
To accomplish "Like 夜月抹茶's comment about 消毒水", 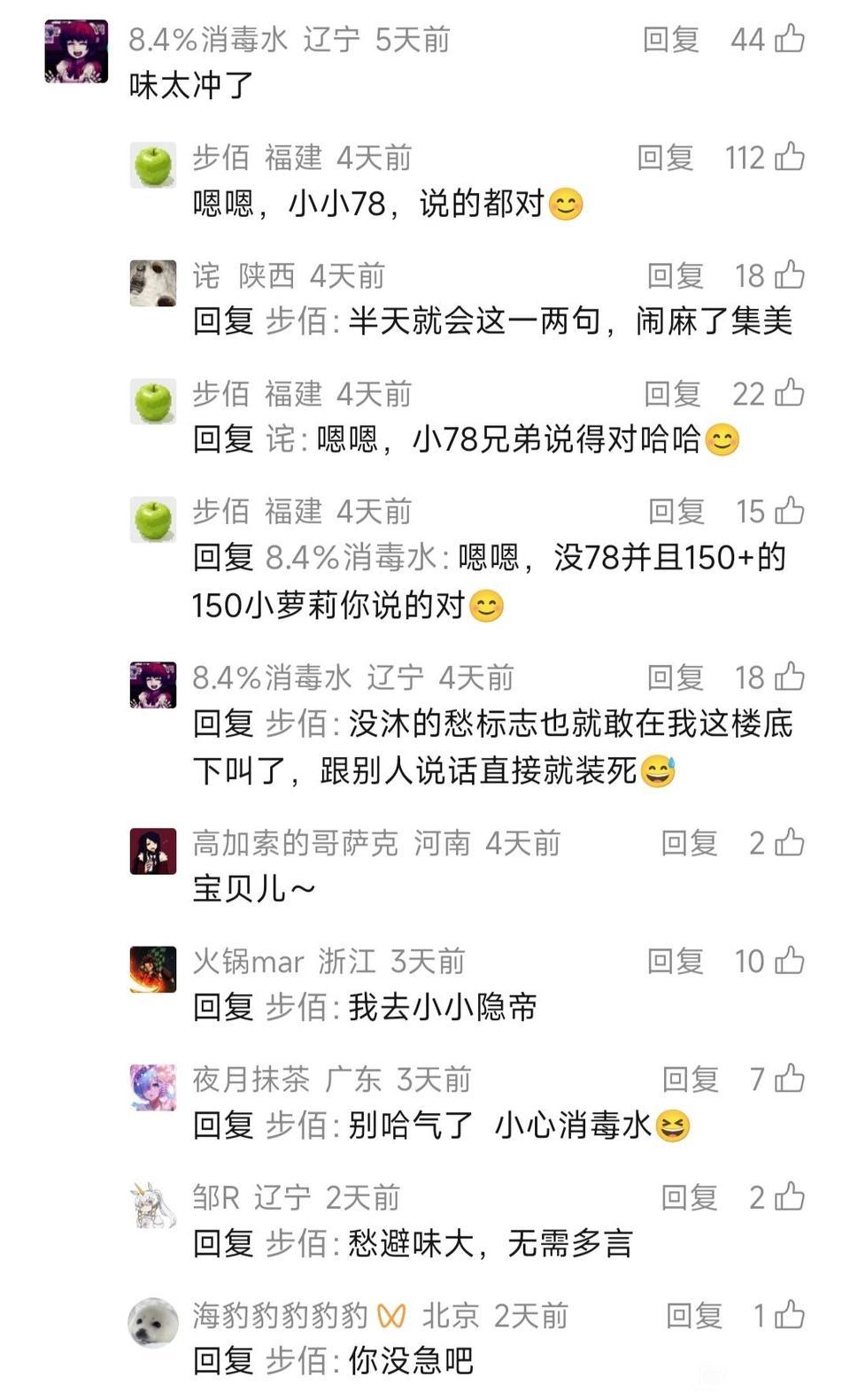I will coord(789,1079).
